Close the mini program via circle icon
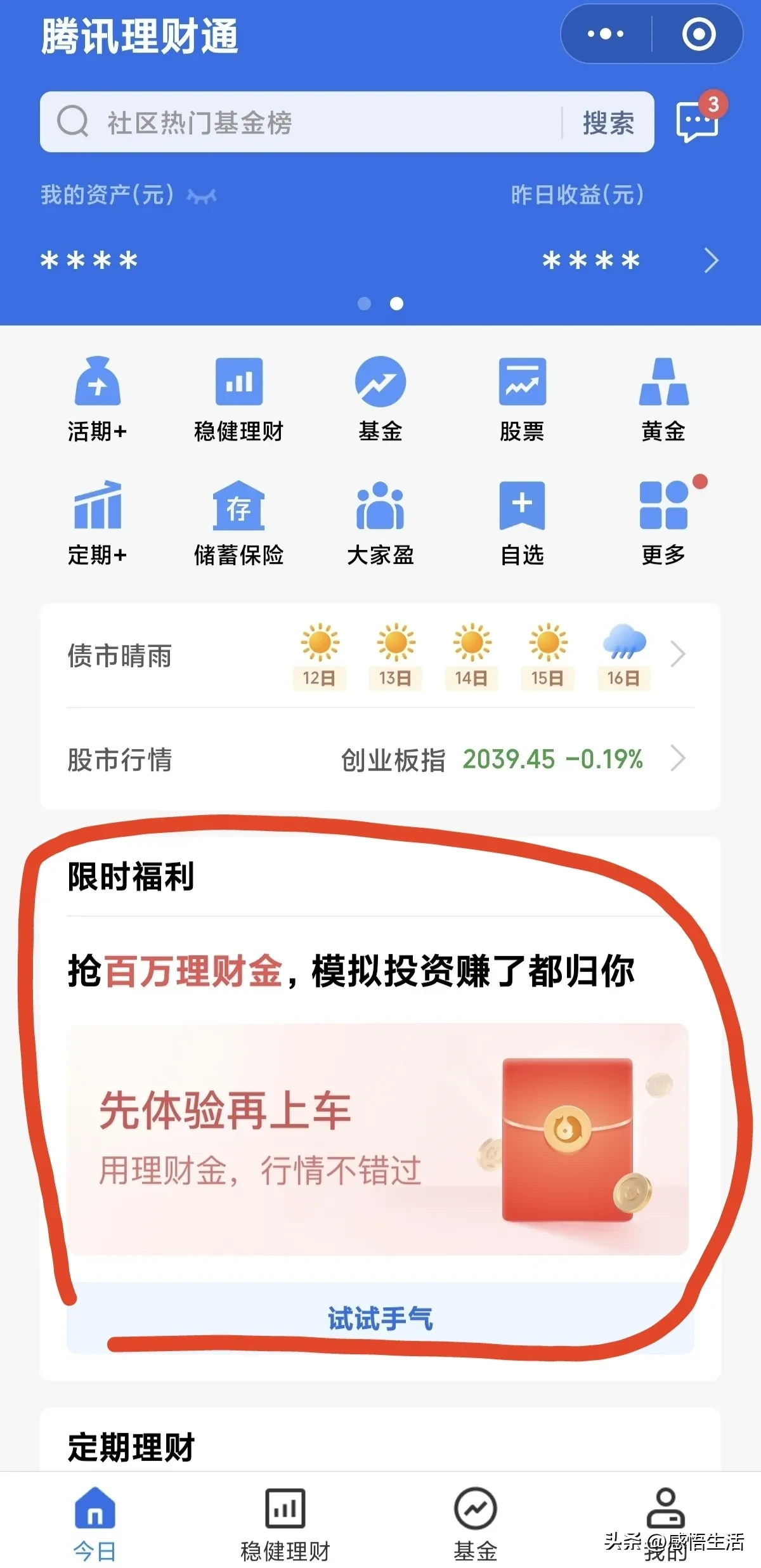Viewport: 761px width, 1568px height. (x=698, y=34)
